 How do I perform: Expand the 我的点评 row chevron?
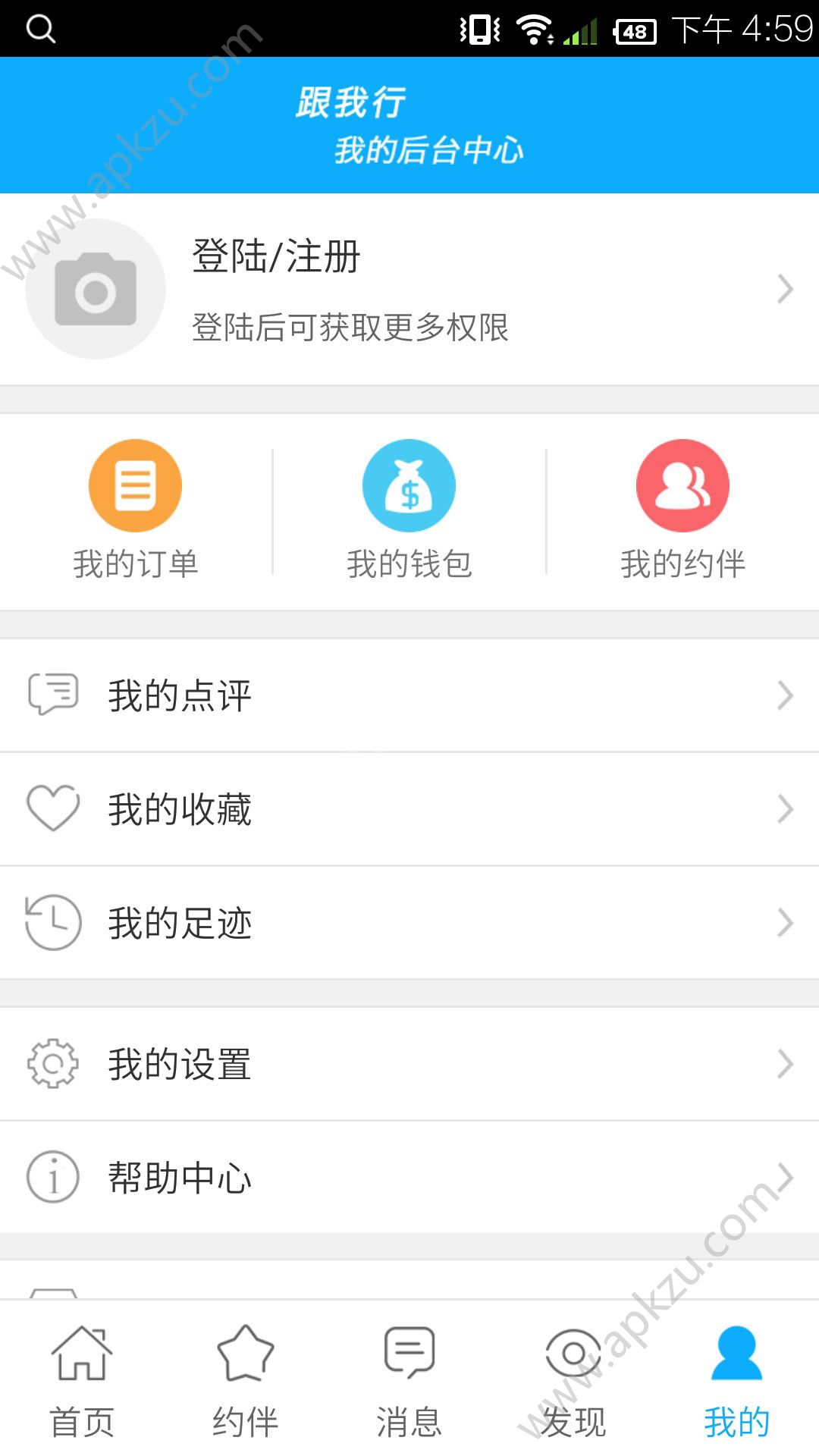coord(784,695)
